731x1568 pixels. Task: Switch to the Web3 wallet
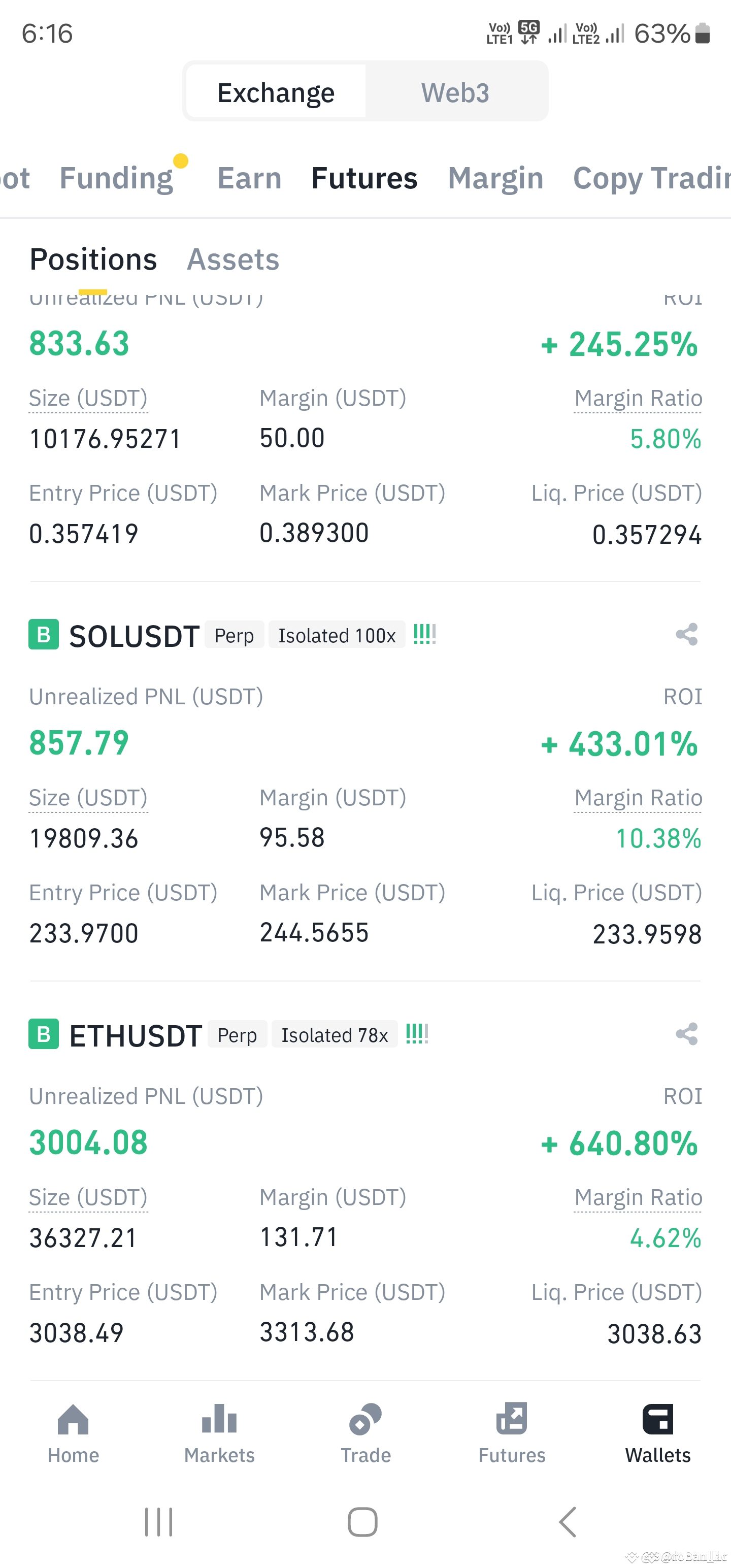coord(455,92)
